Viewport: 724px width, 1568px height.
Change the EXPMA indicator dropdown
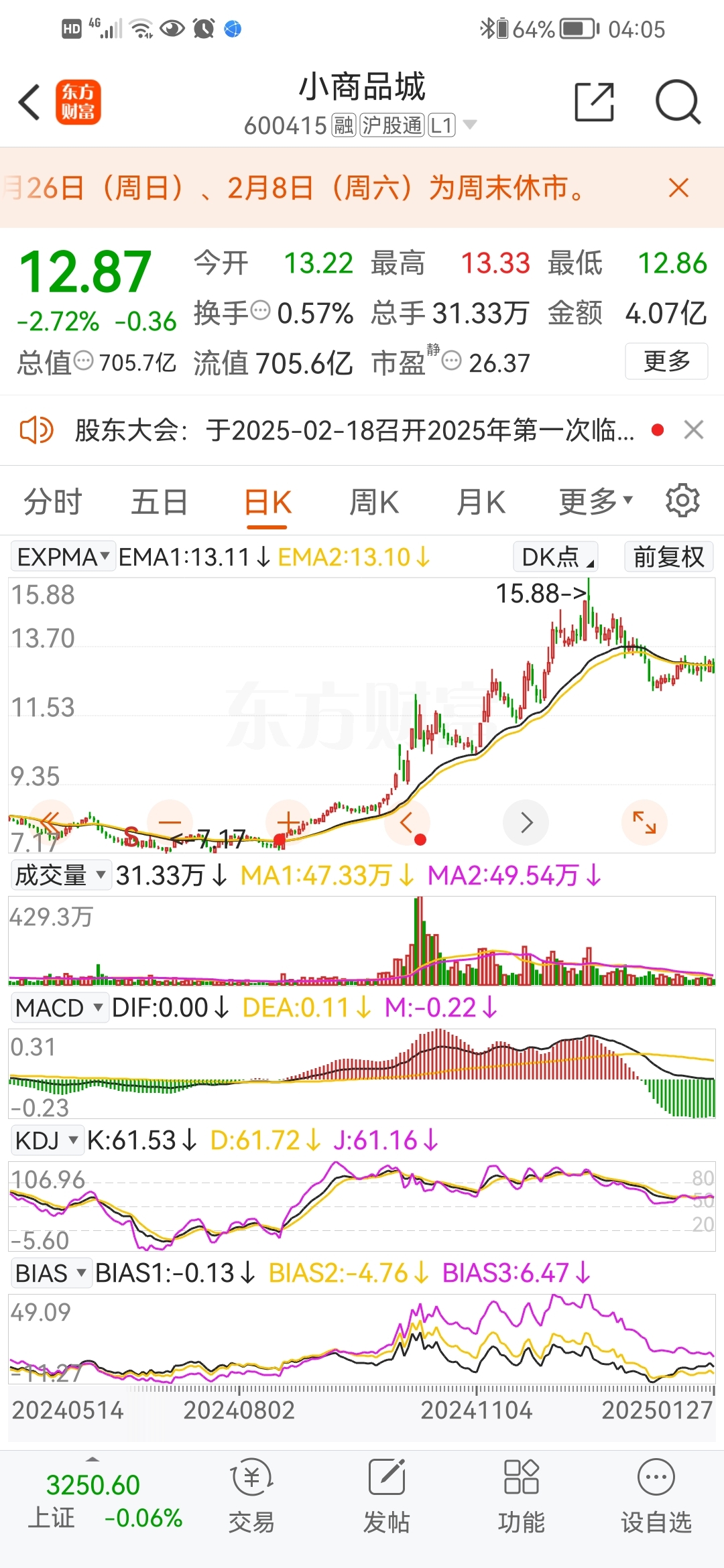63,557
